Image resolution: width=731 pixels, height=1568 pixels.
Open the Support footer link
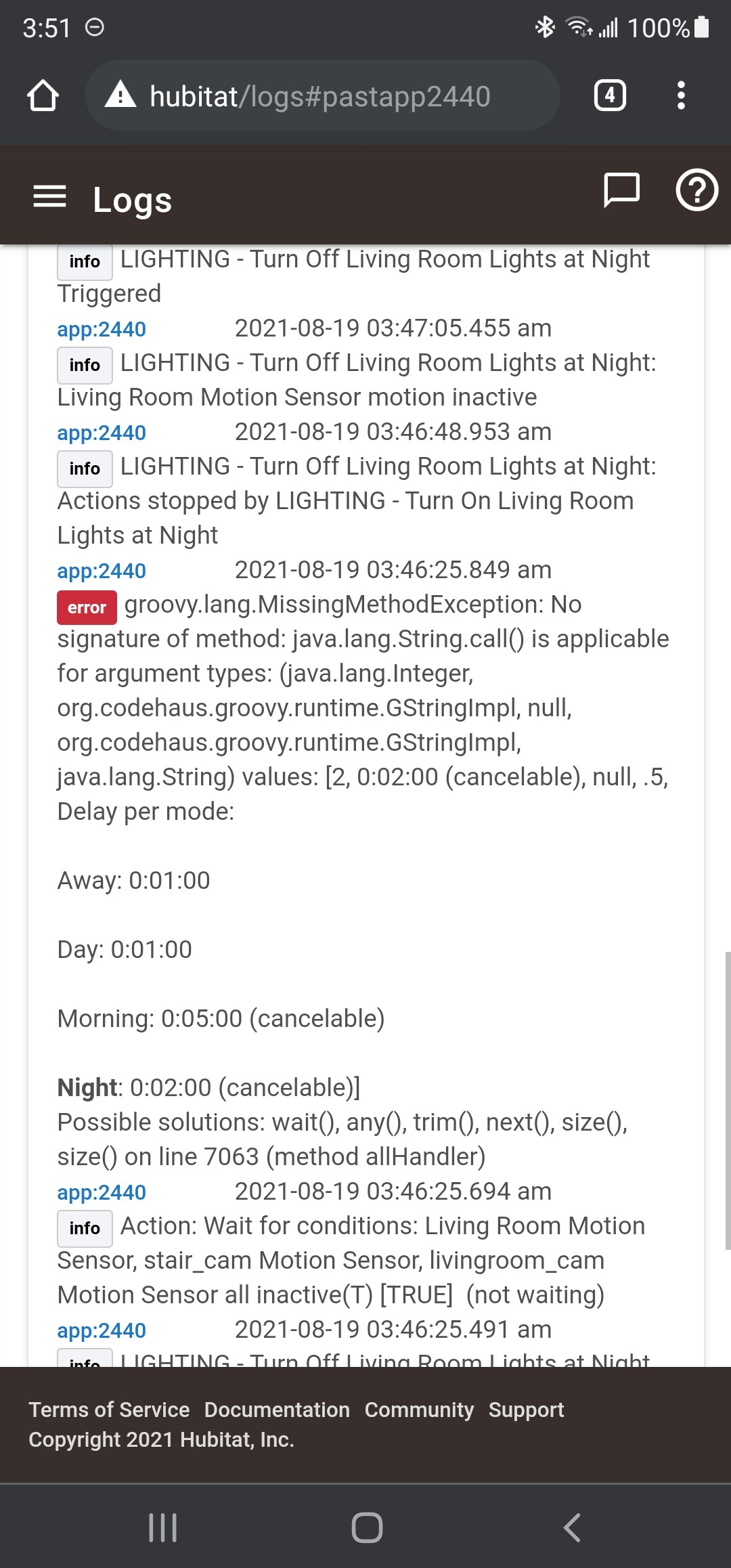(x=526, y=1410)
